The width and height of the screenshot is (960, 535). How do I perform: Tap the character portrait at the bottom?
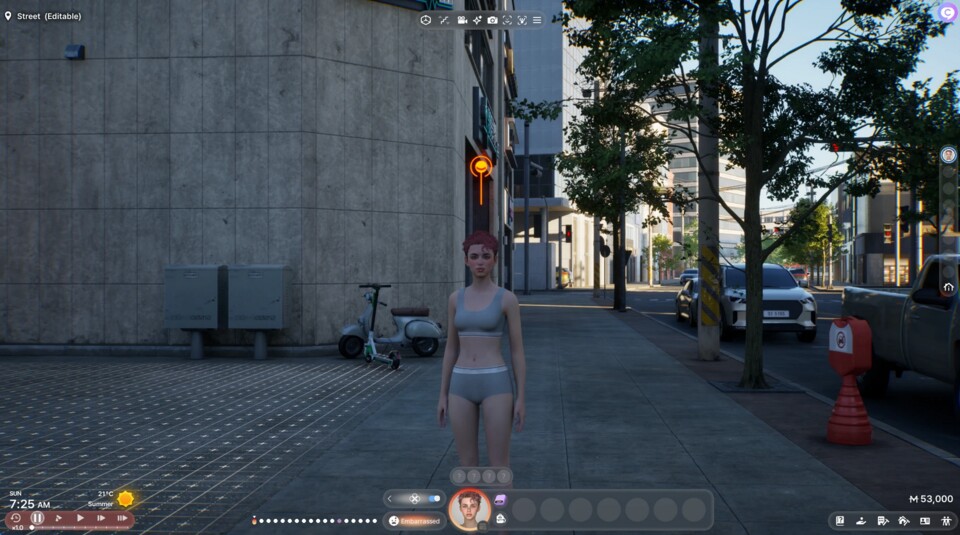(469, 510)
